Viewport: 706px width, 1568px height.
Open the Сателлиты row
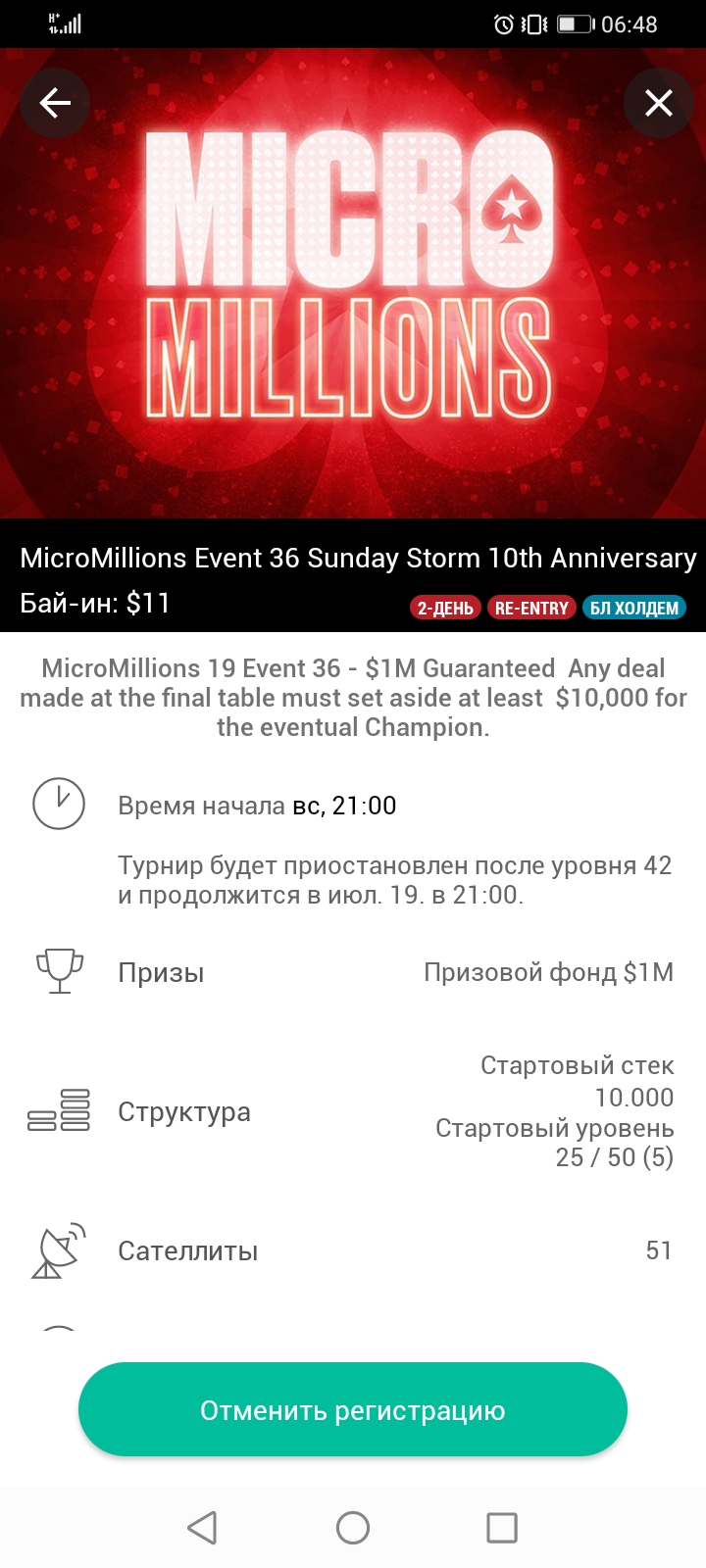point(353,1250)
